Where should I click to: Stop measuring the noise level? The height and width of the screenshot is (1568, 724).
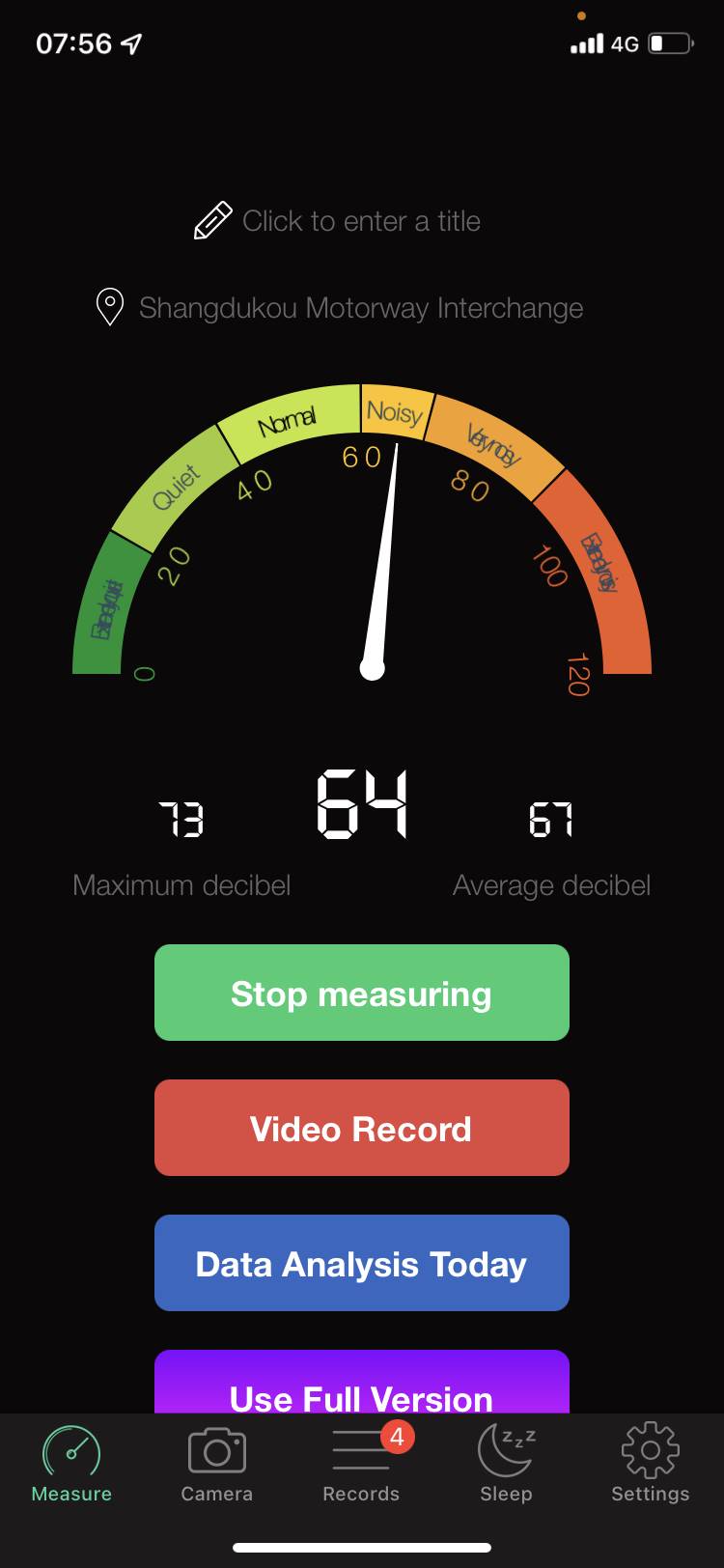tap(361, 993)
